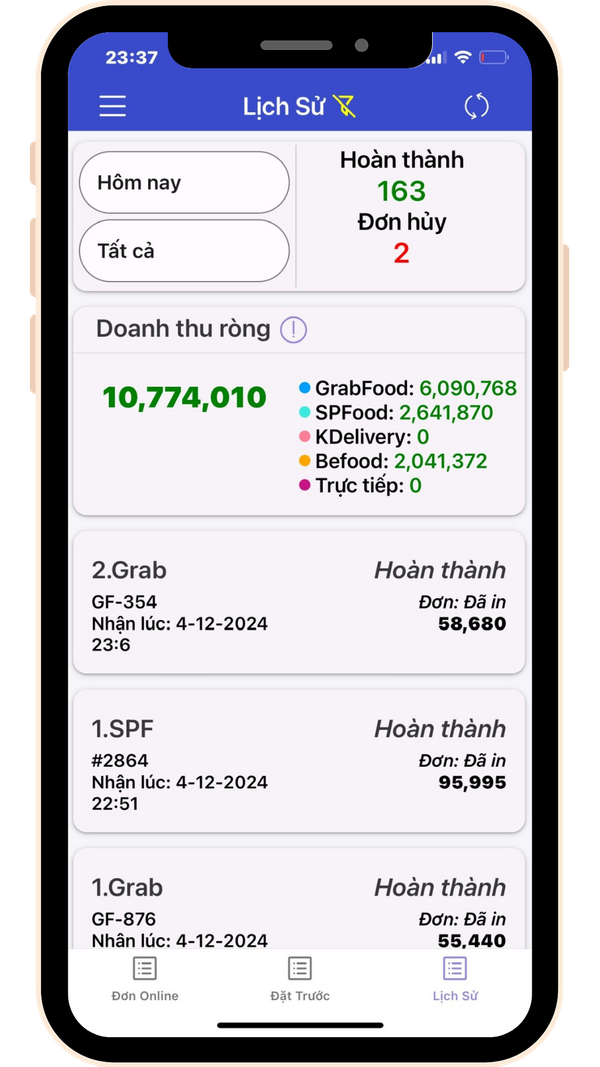The width and height of the screenshot is (600, 1067).
Task: Tap the filter icon beside Lịch Sử
Action: [x=345, y=106]
